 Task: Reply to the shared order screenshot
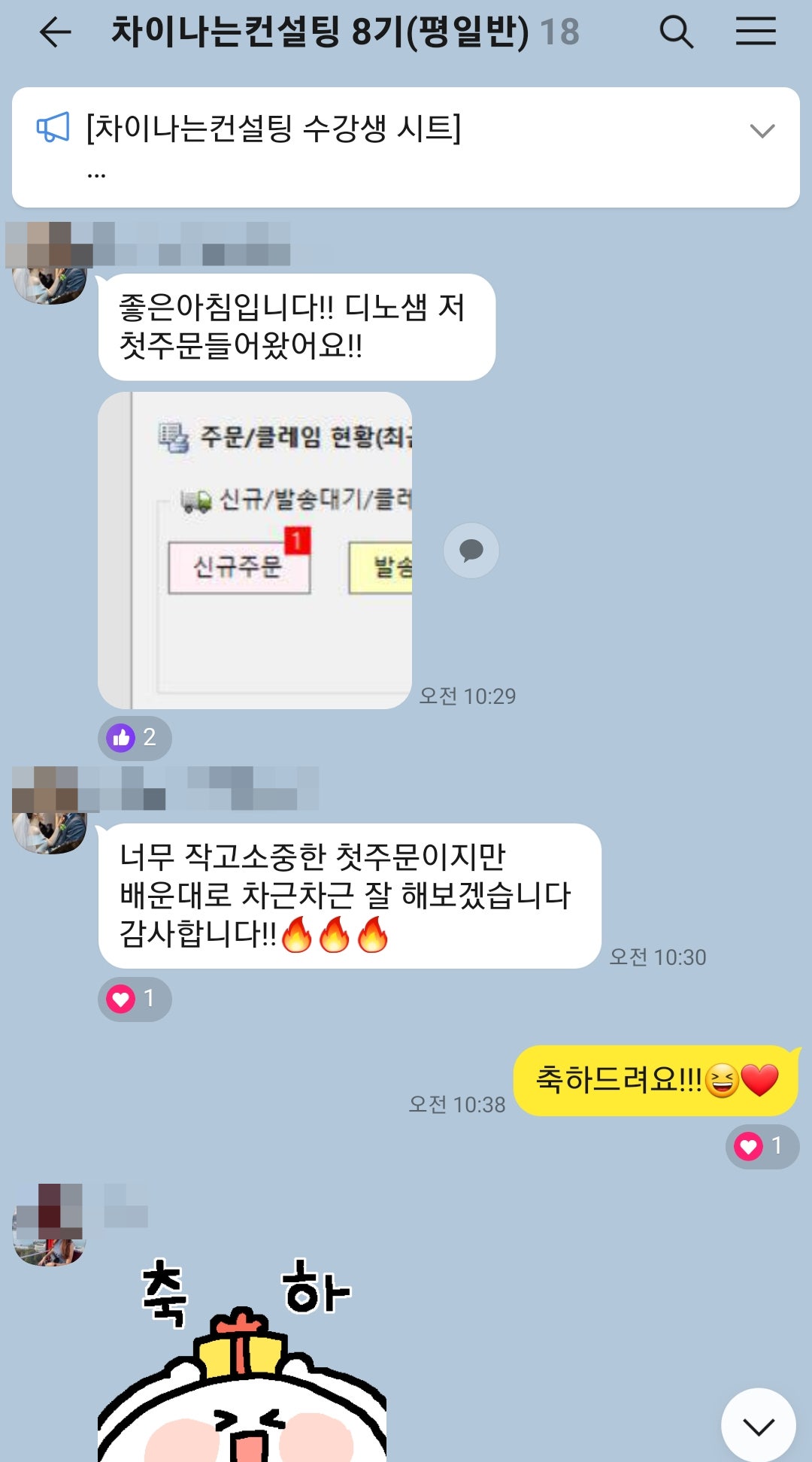point(471,551)
